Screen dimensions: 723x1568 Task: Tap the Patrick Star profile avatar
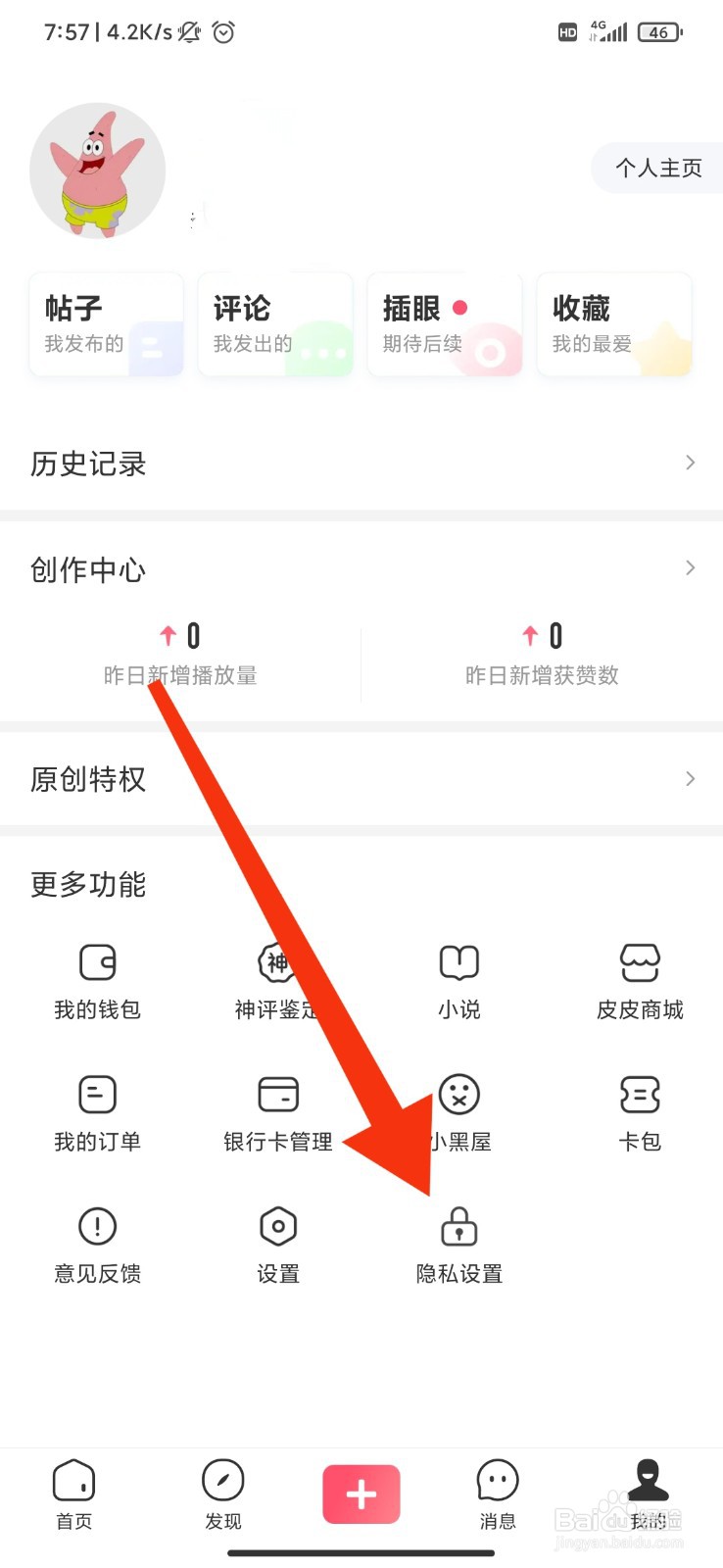click(97, 170)
